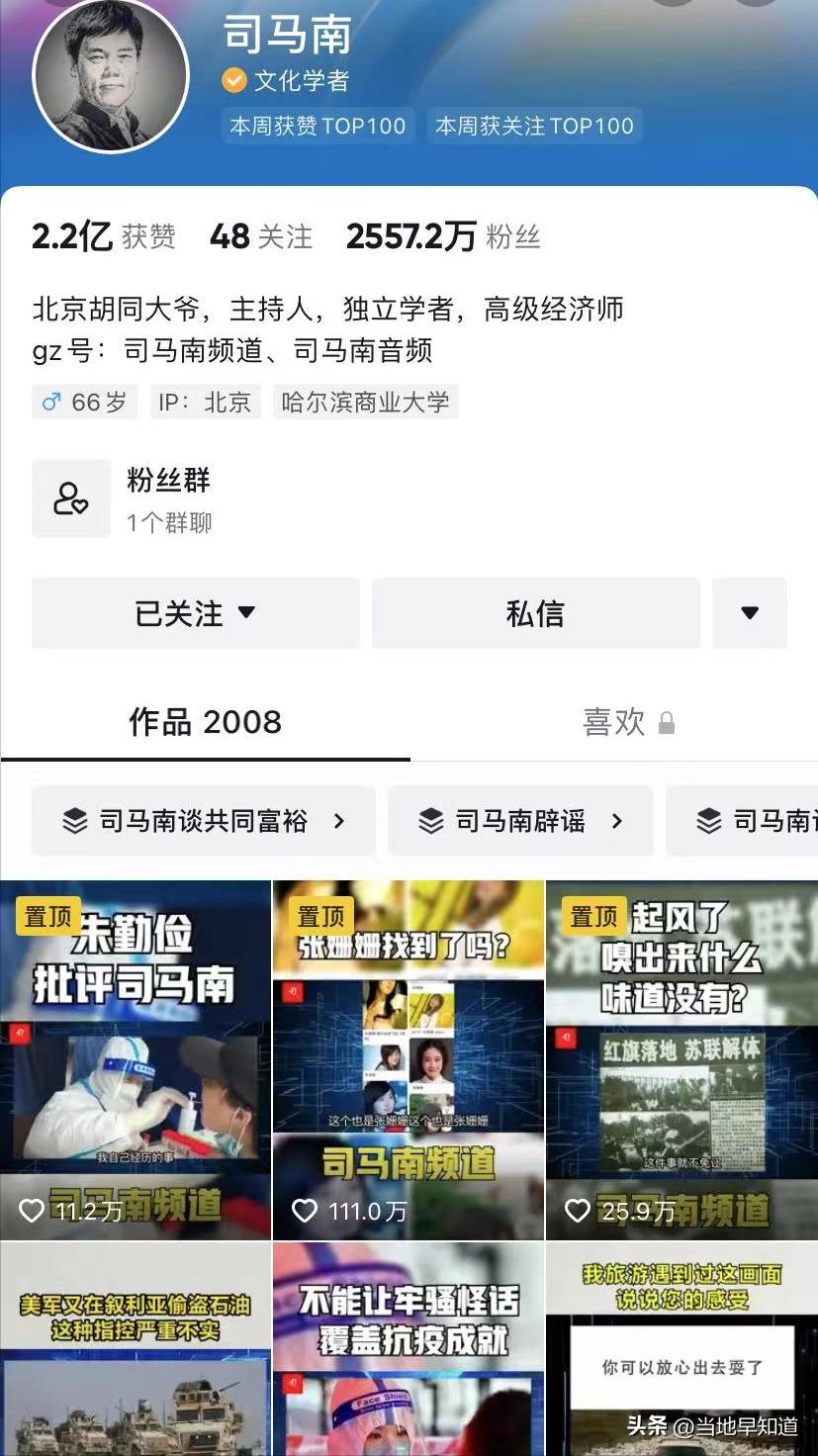Open the 本周获赞 TOP100 badge
Viewport: 818px width, 1456px height.
[x=318, y=126]
